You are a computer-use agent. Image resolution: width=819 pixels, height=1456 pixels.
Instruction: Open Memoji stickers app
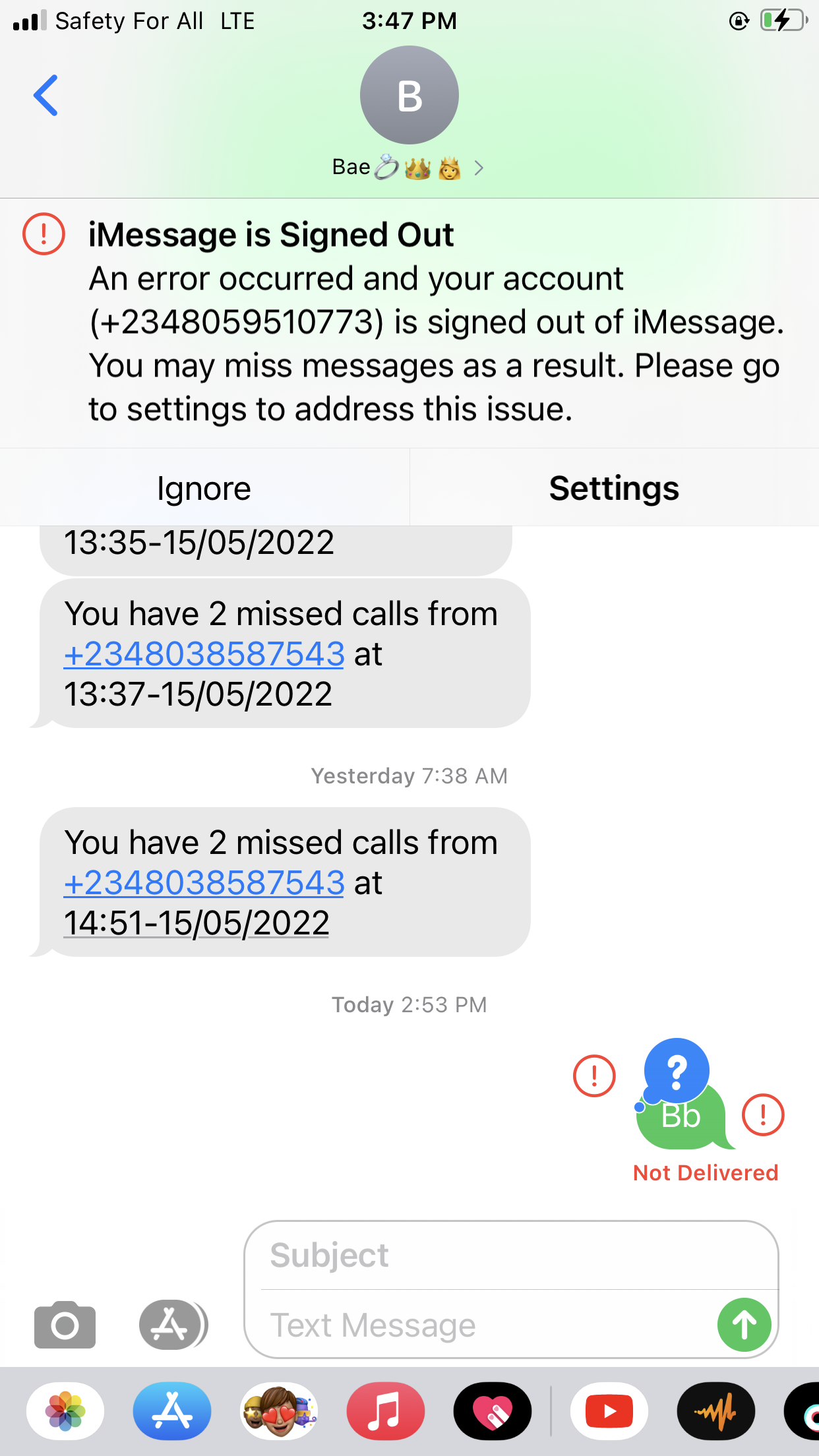tap(279, 1411)
